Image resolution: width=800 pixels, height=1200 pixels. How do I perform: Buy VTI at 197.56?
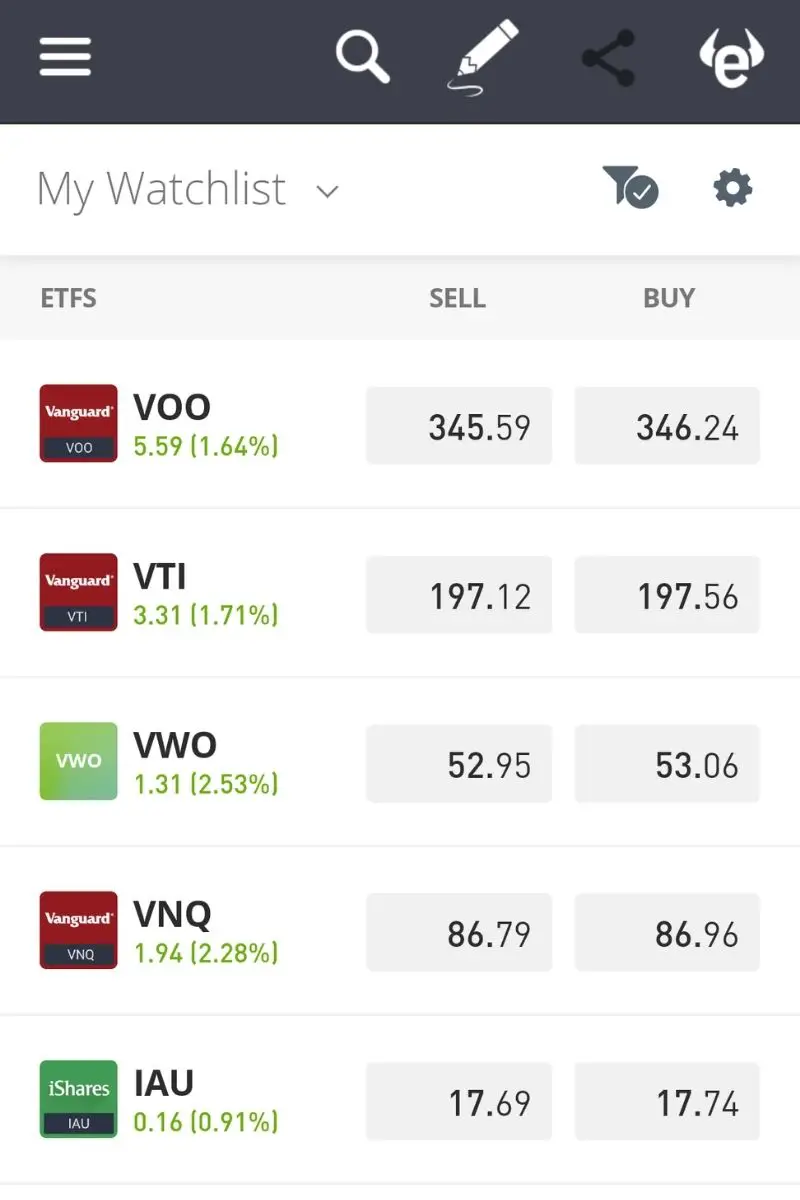click(667, 594)
